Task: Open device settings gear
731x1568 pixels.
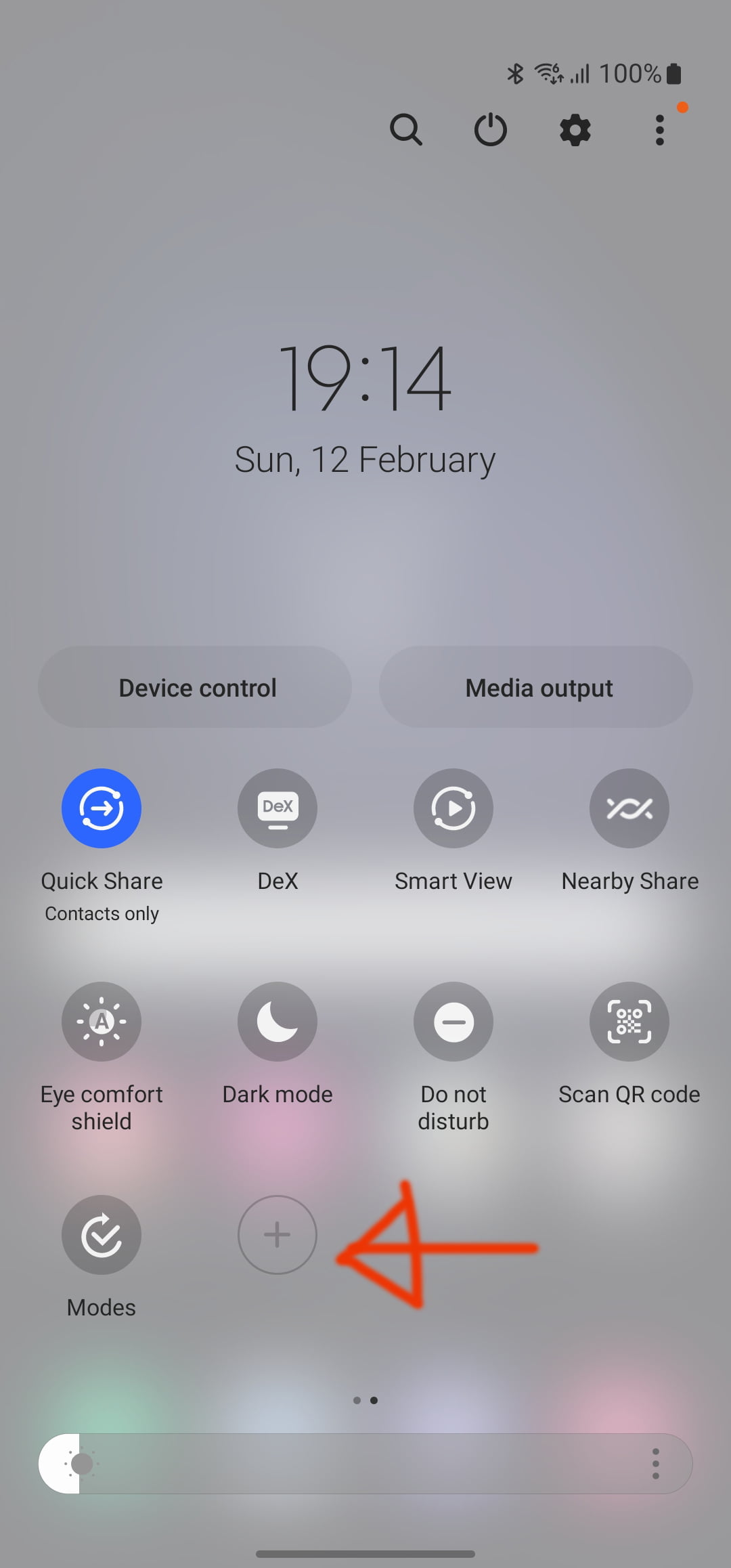Action: coord(575,129)
